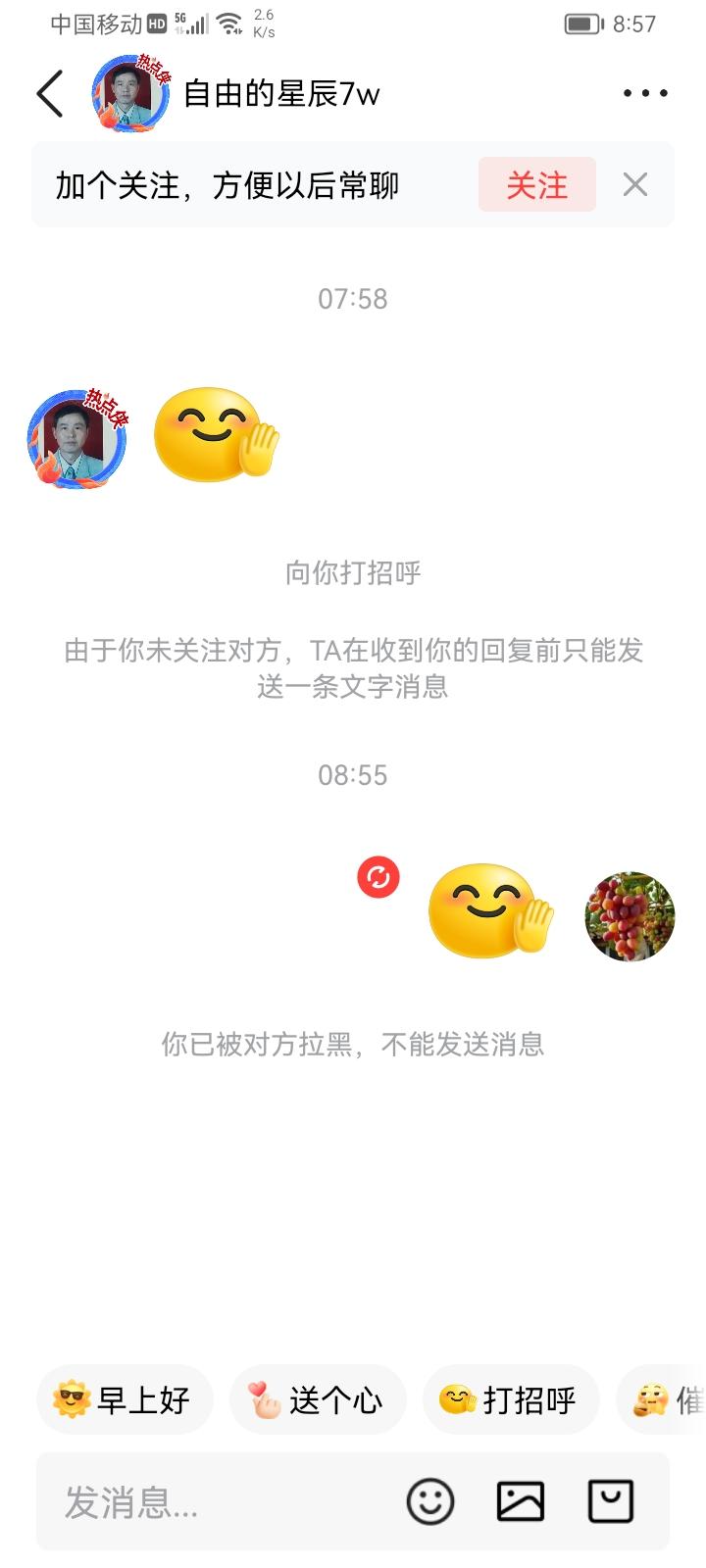Tap the red retry icon on the failed message

point(378,879)
